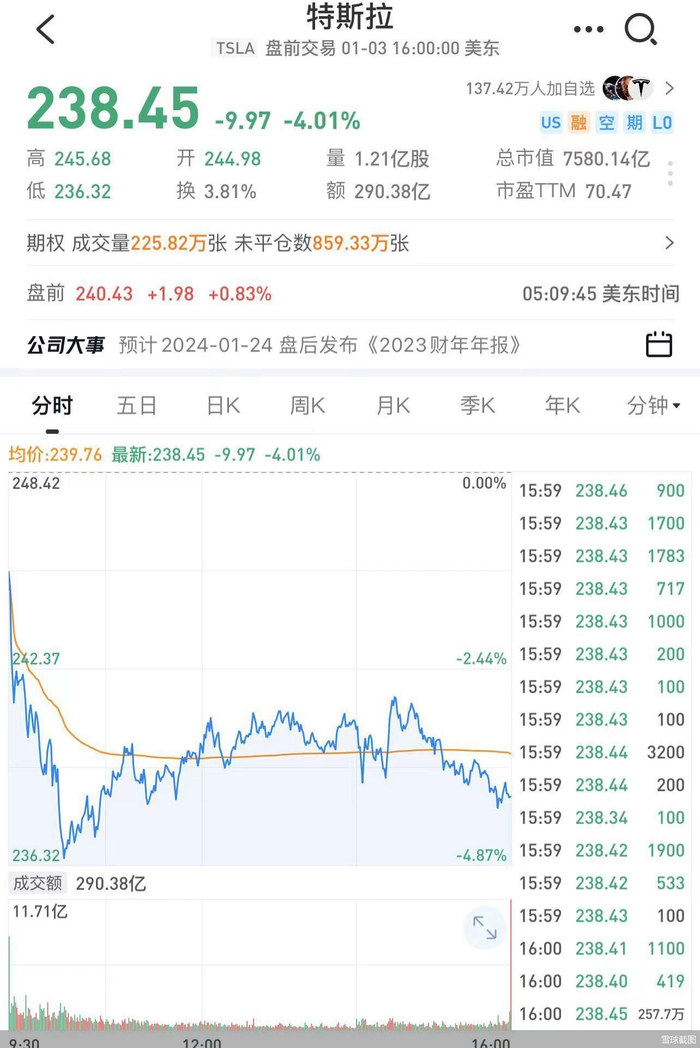
Task: Open the 公司大事 calendar icon
Action: (x=659, y=345)
